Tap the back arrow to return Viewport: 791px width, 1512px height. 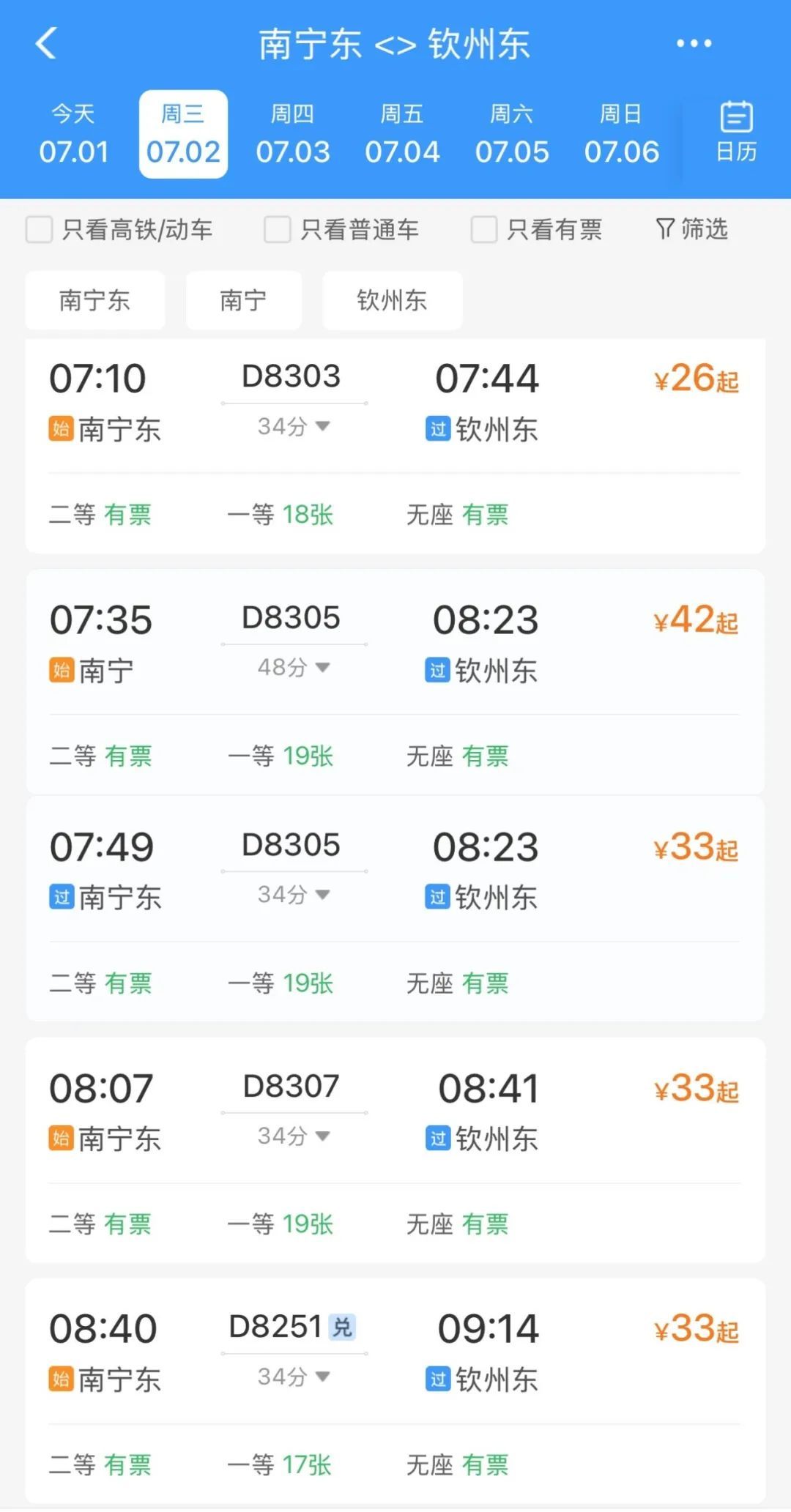click(47, 43)
